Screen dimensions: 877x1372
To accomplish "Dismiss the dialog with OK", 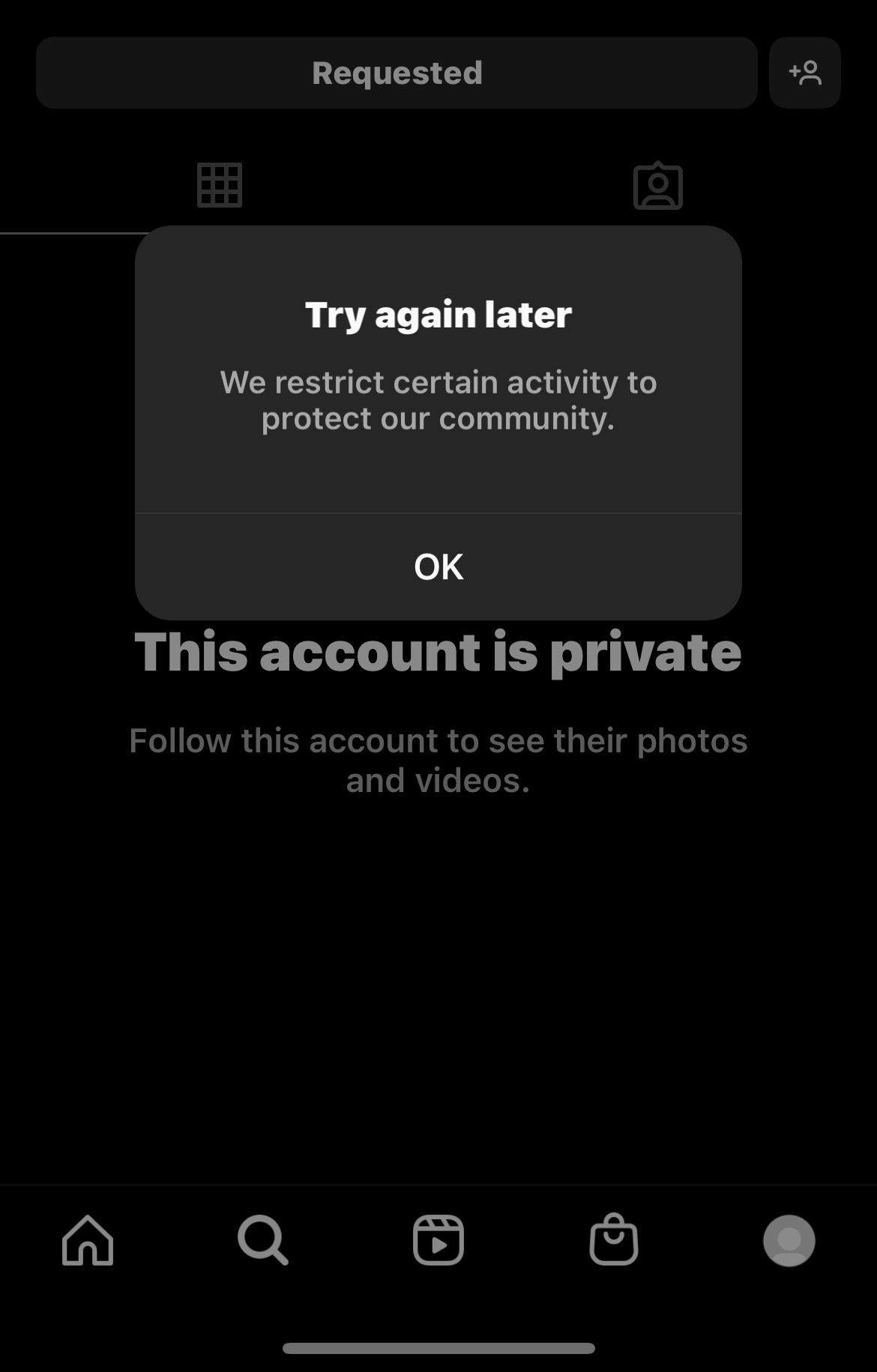I will [x=438, y=566].
